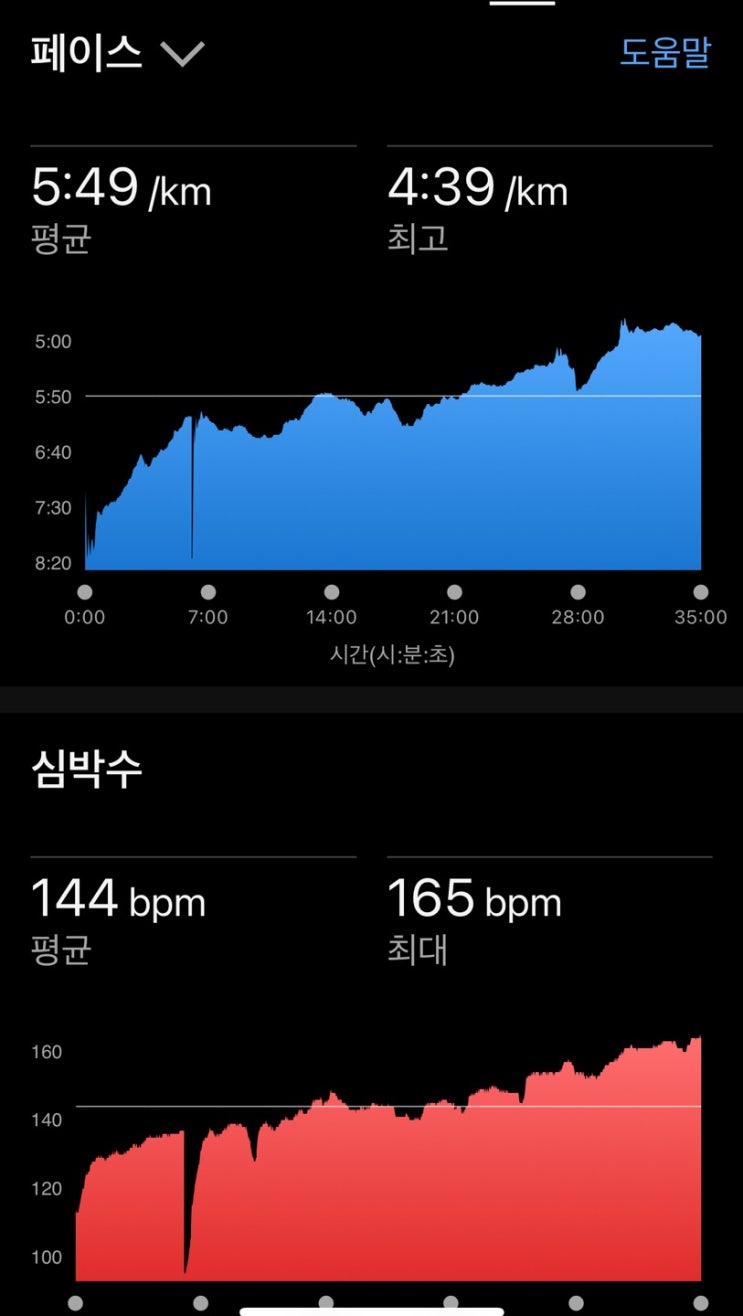Expand the 페이스 dropdown
Viewport: 743px width, 1316px height.
[118, 54]
